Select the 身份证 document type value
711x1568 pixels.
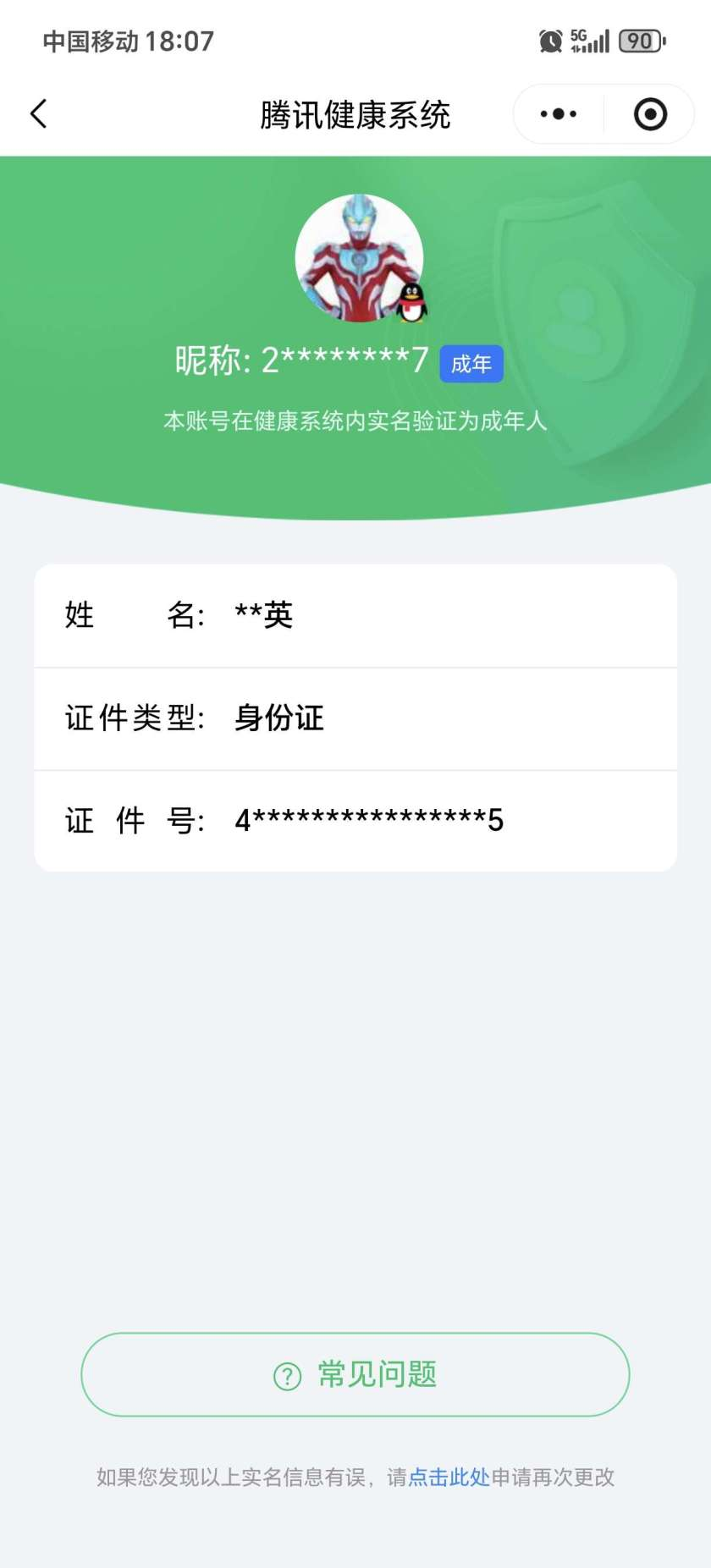(279, 718)
